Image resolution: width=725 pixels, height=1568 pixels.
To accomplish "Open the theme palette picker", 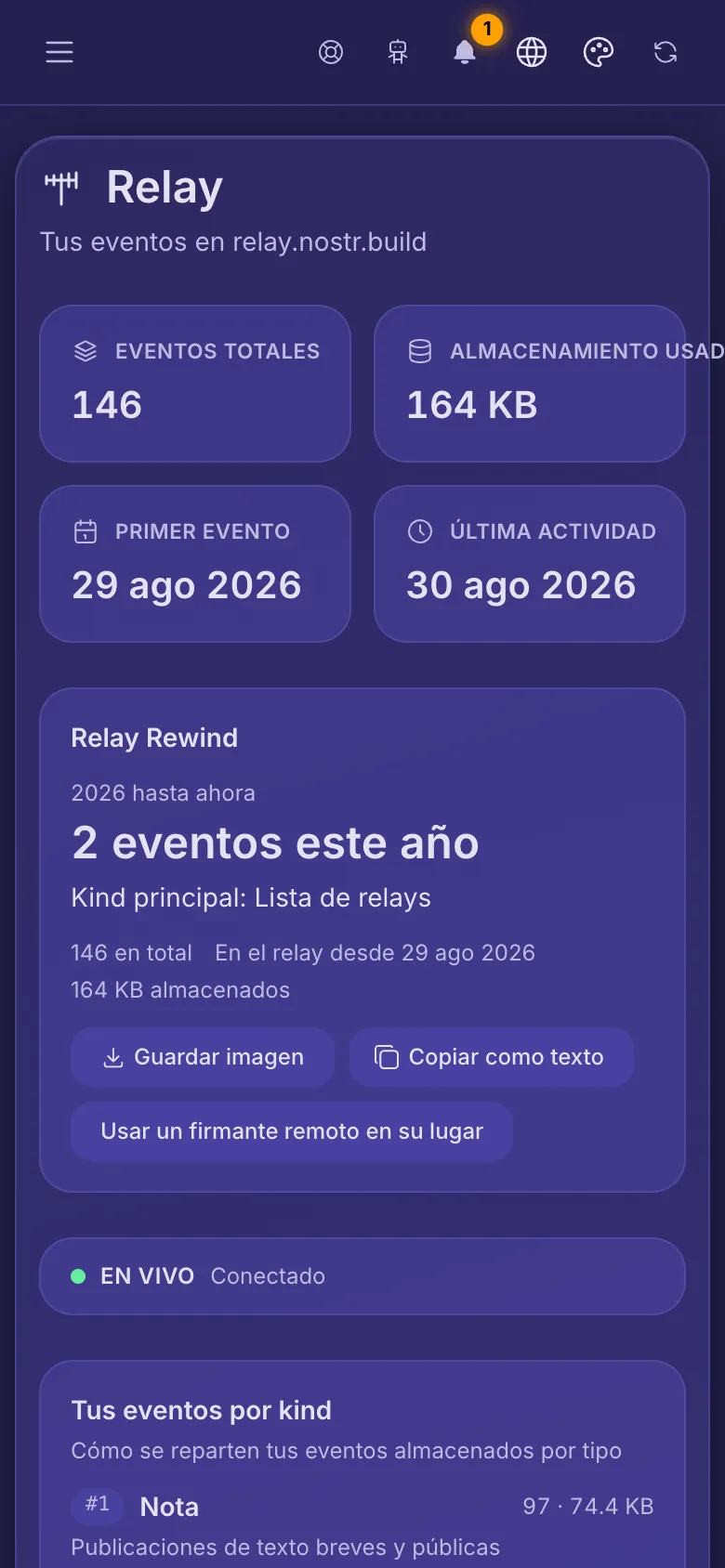I will click(x=599, y=52).
